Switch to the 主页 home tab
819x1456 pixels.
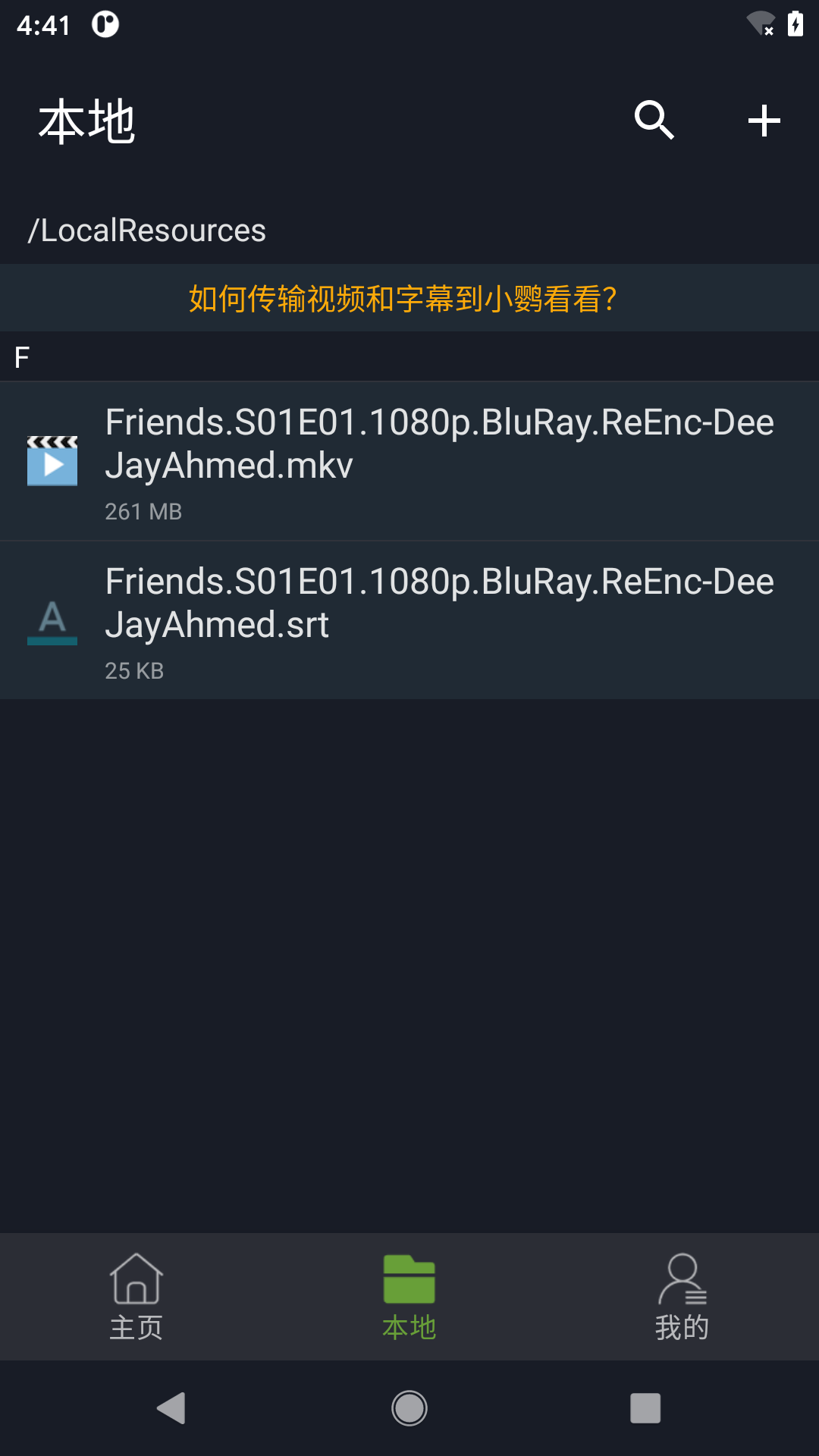click(x=136, y=1297)
